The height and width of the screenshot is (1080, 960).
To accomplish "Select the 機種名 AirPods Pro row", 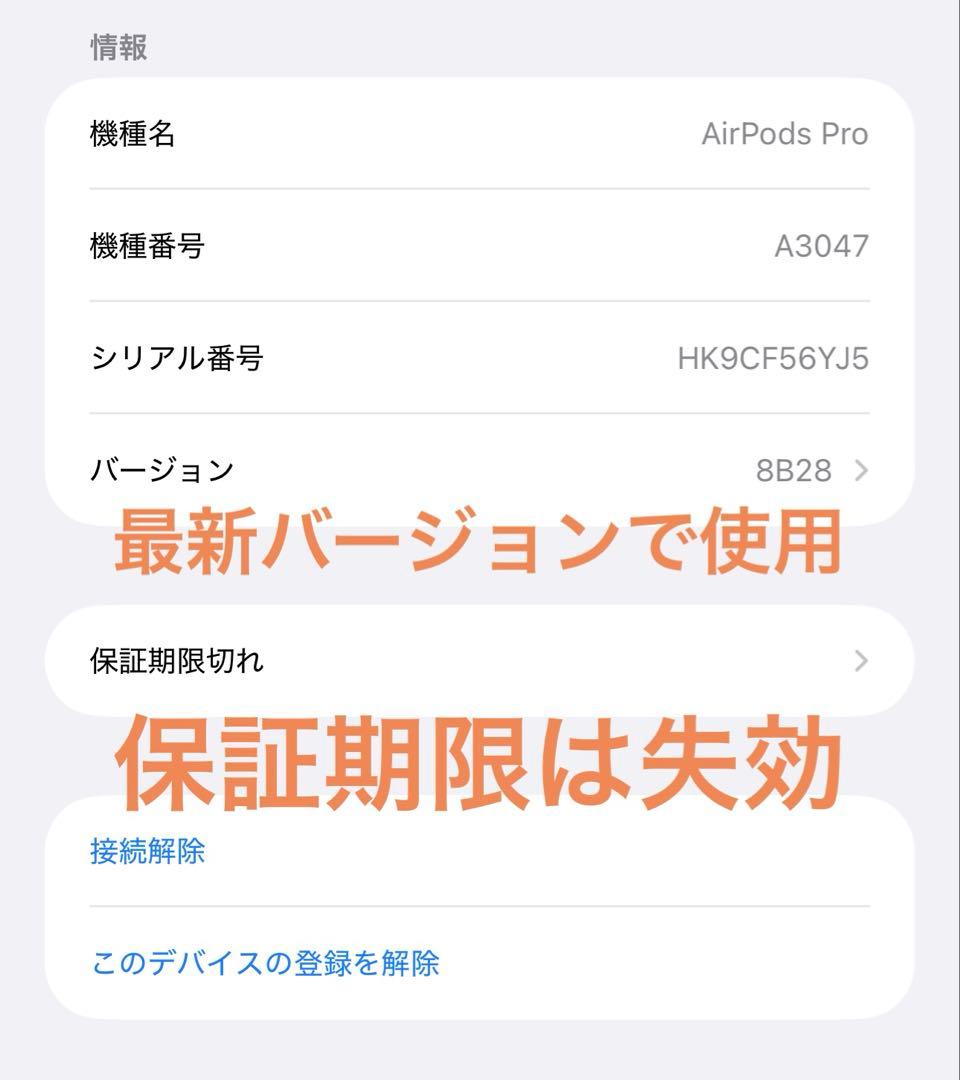I will (480, 135).
